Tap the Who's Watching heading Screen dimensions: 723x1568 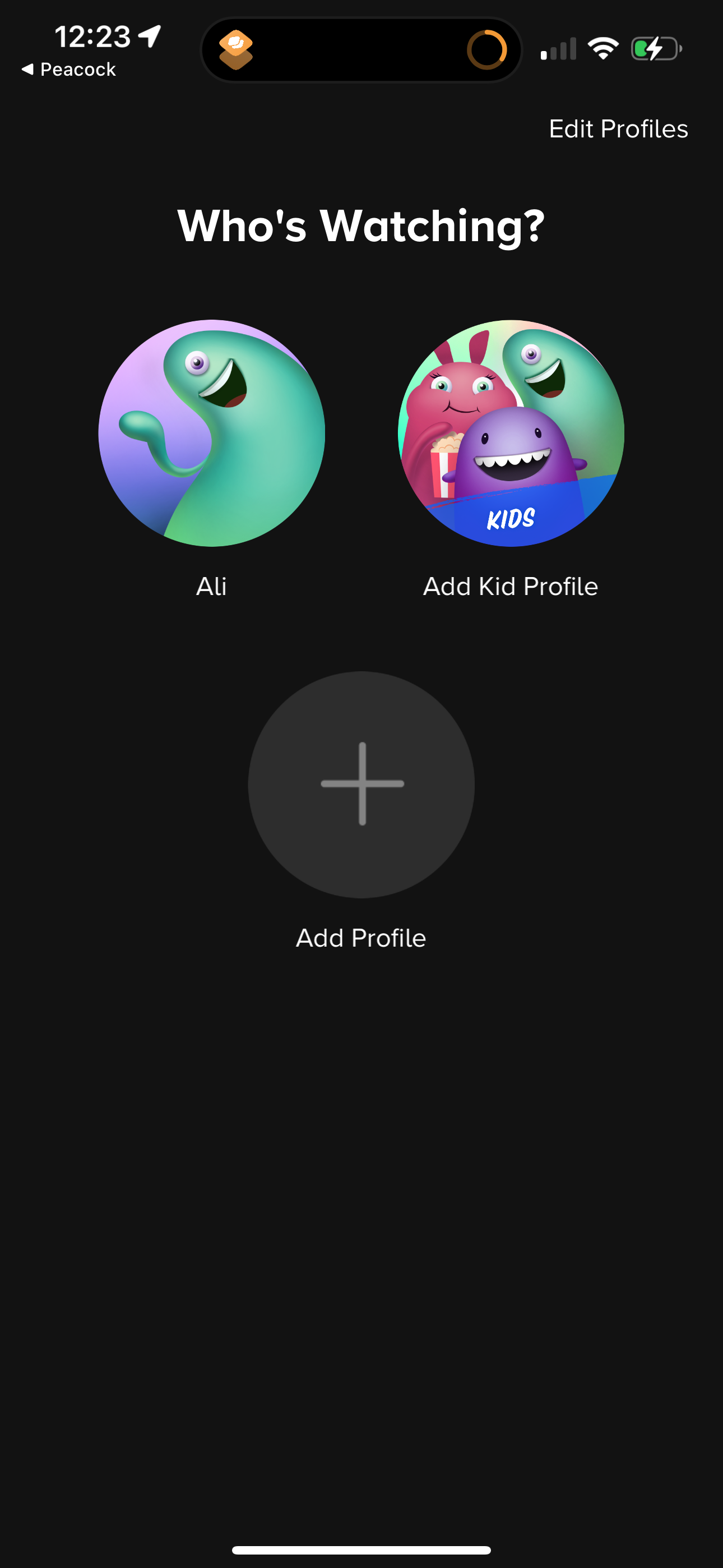click(x=361, y=226)
